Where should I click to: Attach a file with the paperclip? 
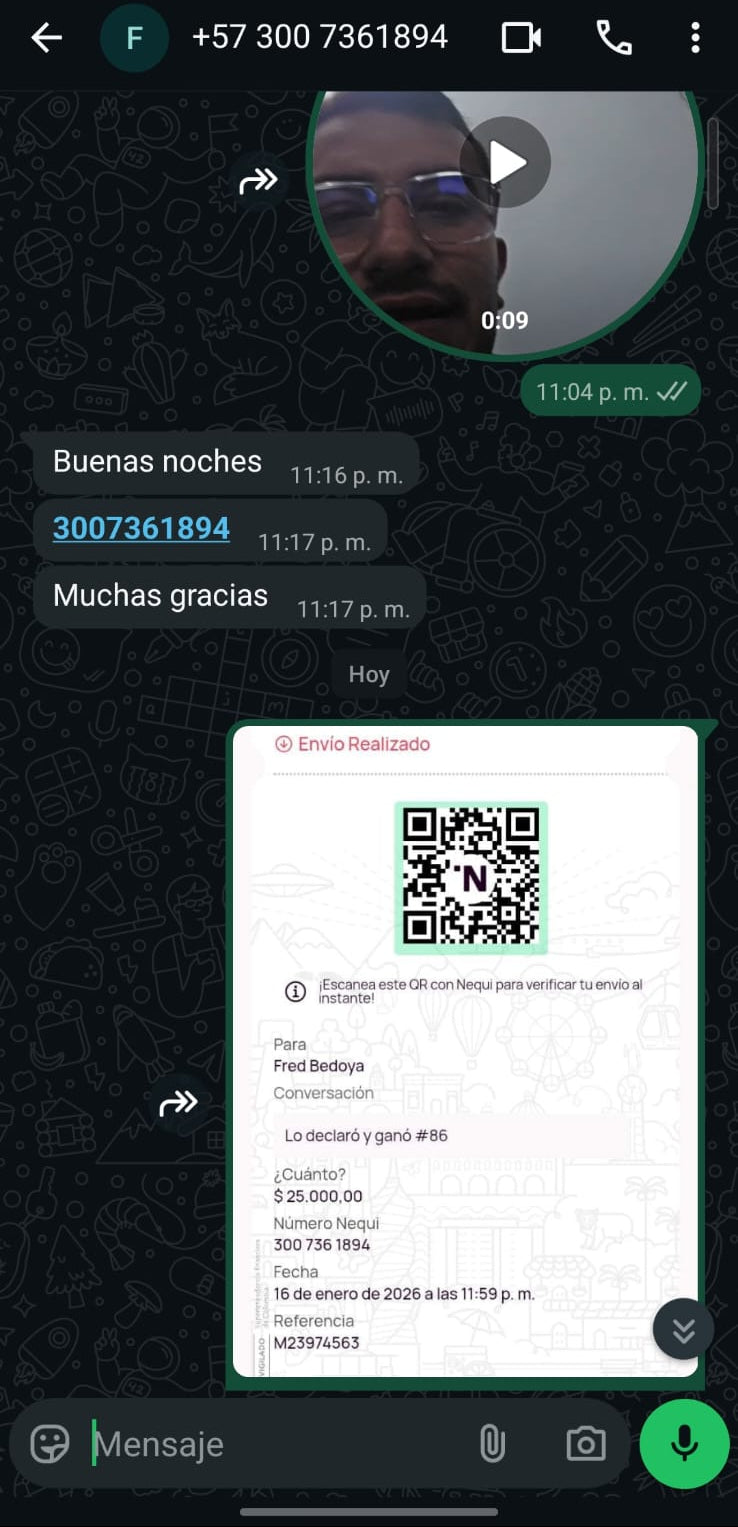click(492, 1444)
